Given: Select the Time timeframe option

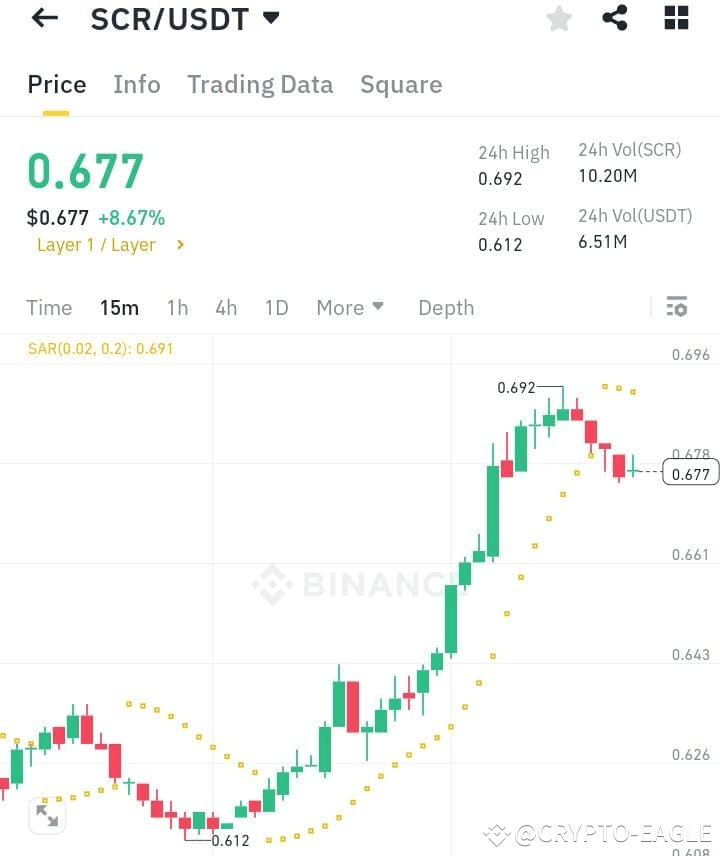Looking at the screenshot, I should click(49, 308).
